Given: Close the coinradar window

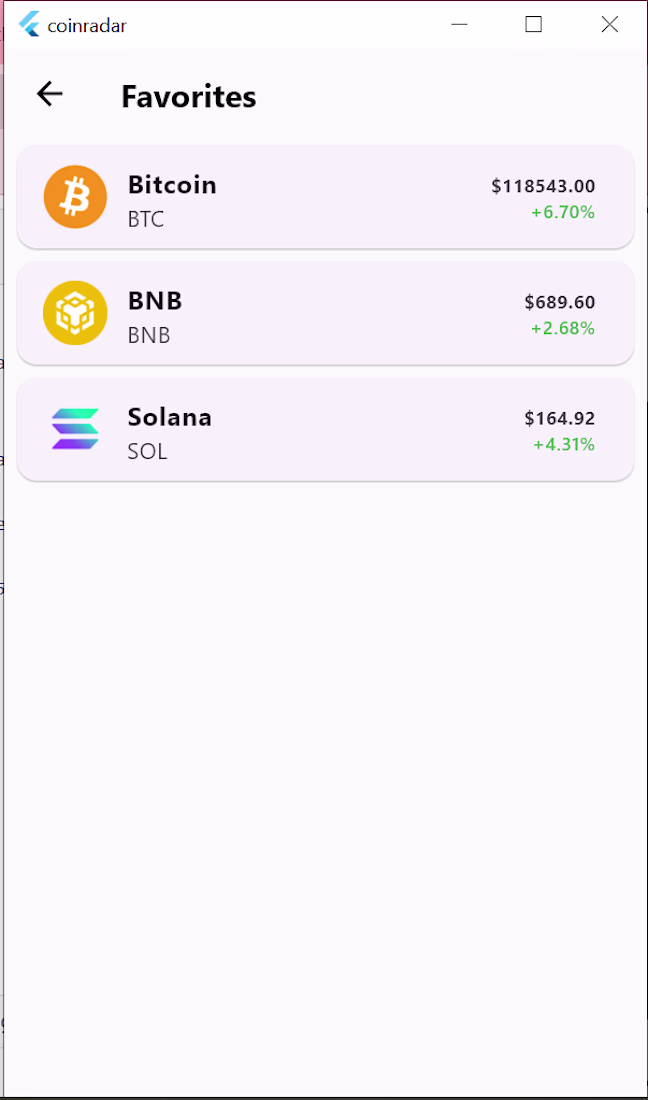Looking at the screenshot, I should tap(609, 25).
